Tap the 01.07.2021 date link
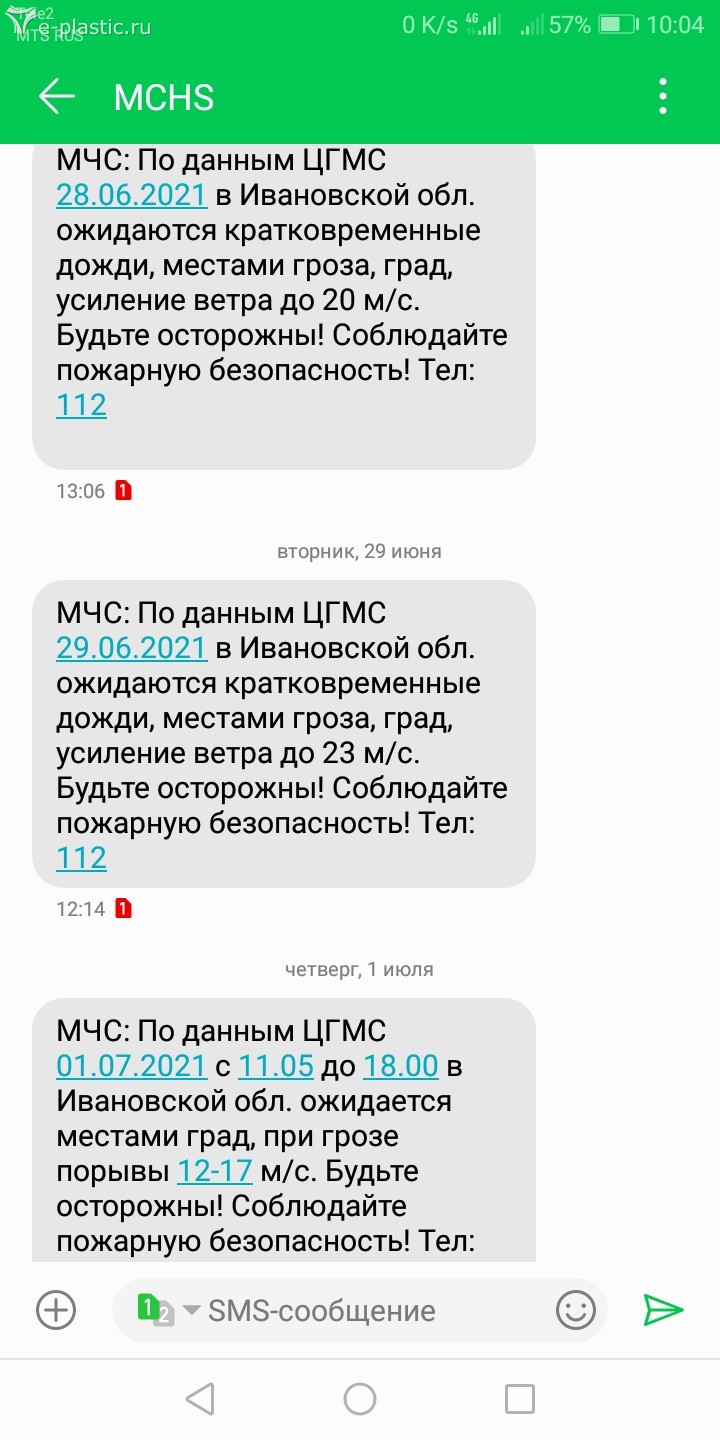 pyautogui.click(x=131, y=1065)
